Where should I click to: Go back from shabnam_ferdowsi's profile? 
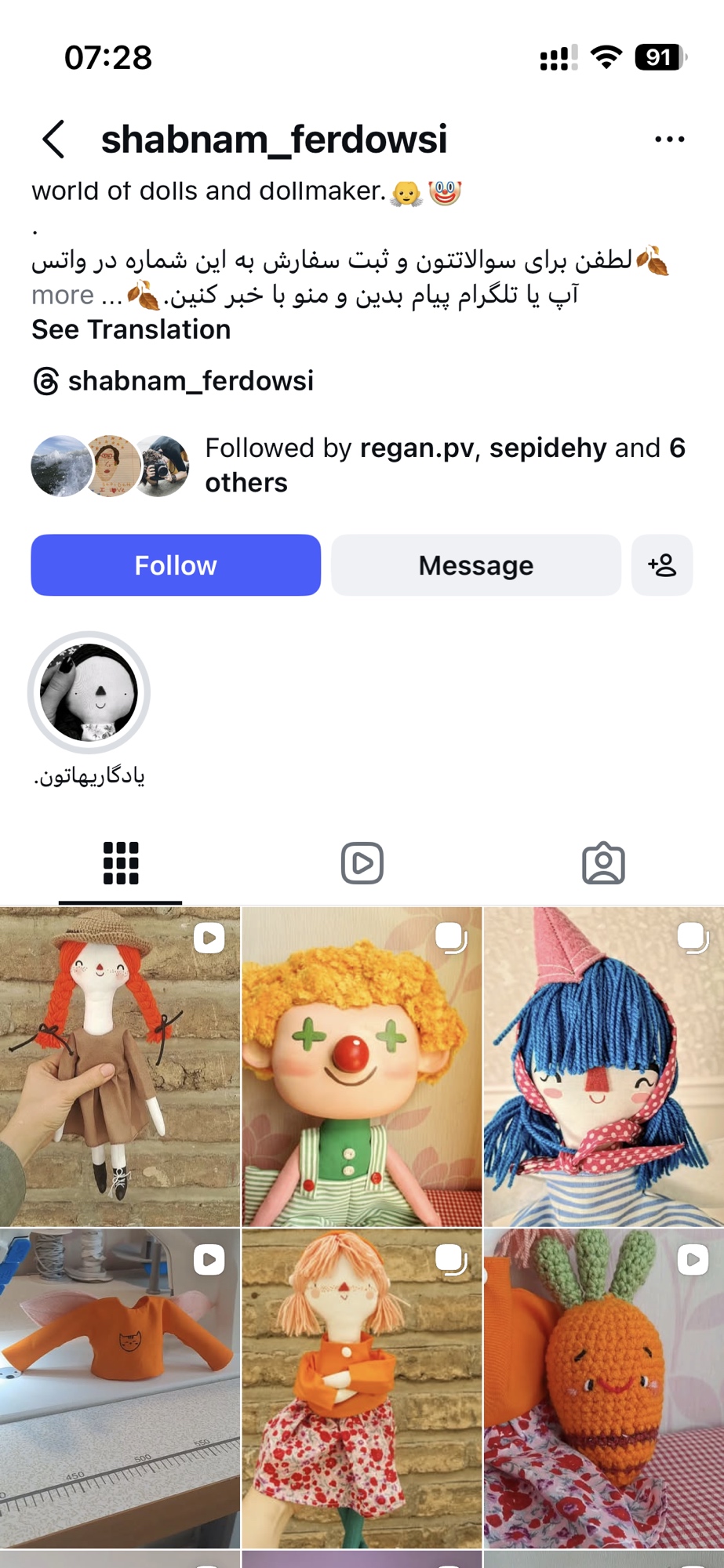[53, 140]
